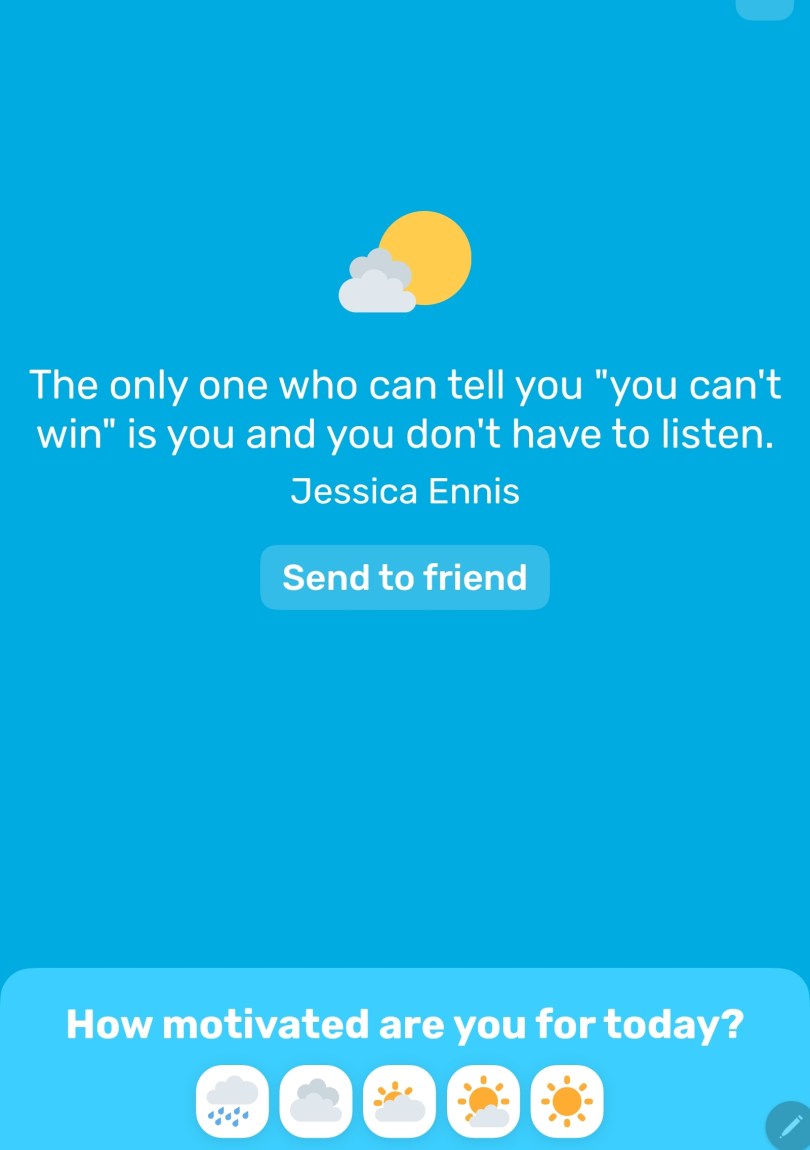Screen dimensions: 810x1150
Task: Open the pencil edit button
Action: click(x=787, y=1125)
